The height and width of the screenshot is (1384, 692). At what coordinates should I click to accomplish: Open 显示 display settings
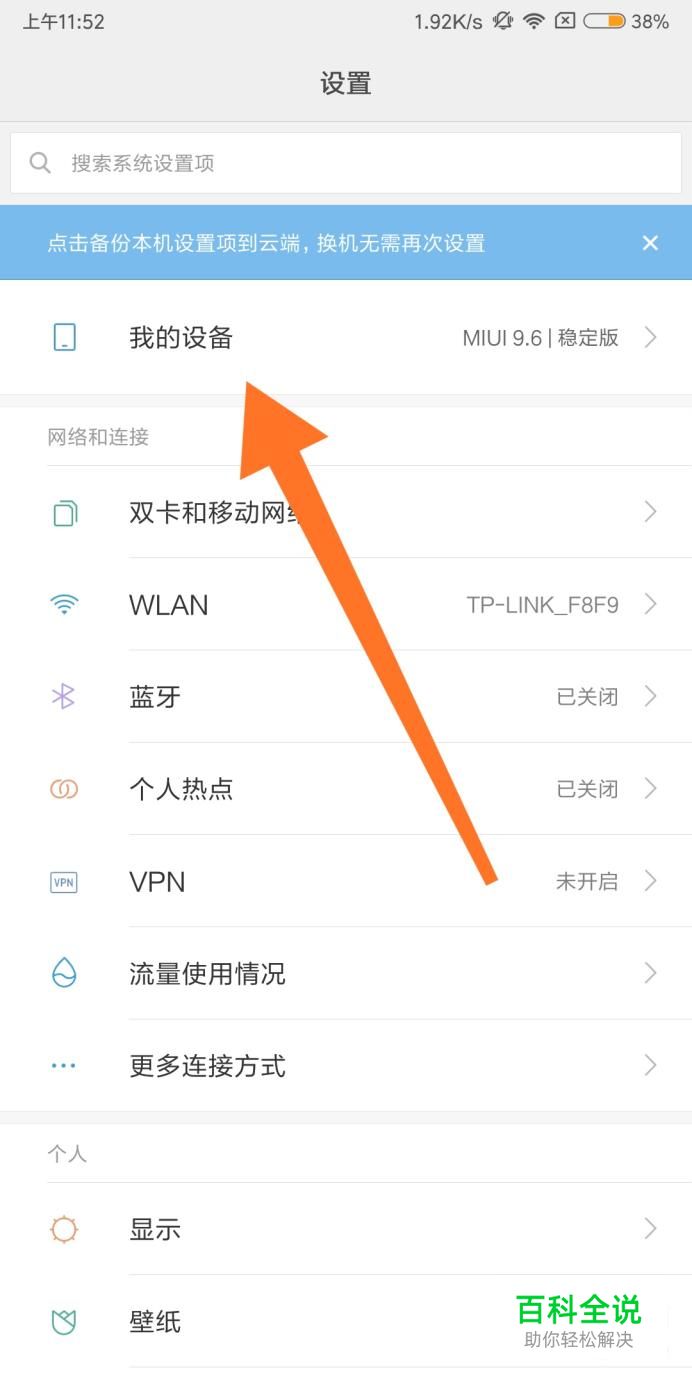point(345,1229)
